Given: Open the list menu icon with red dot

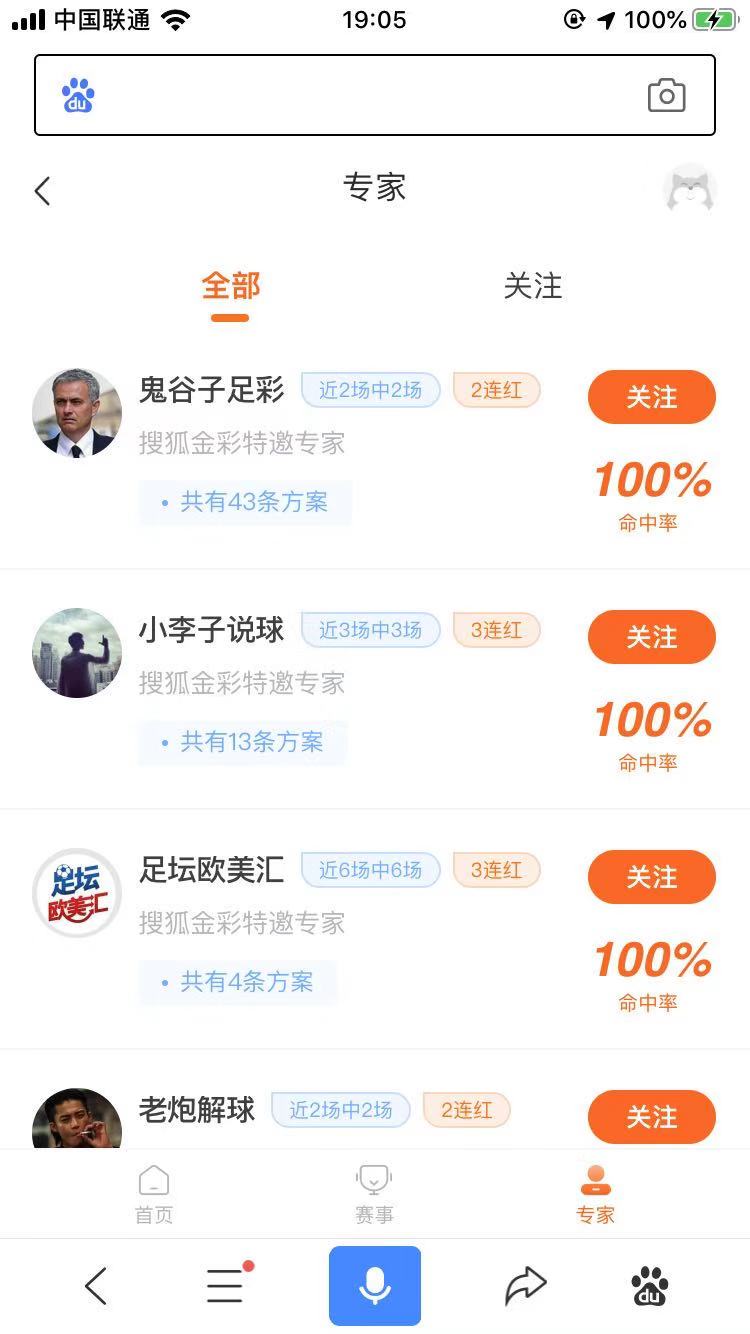Looking at the screenshot, I should pyautogui.click(x=225, y=1287).
